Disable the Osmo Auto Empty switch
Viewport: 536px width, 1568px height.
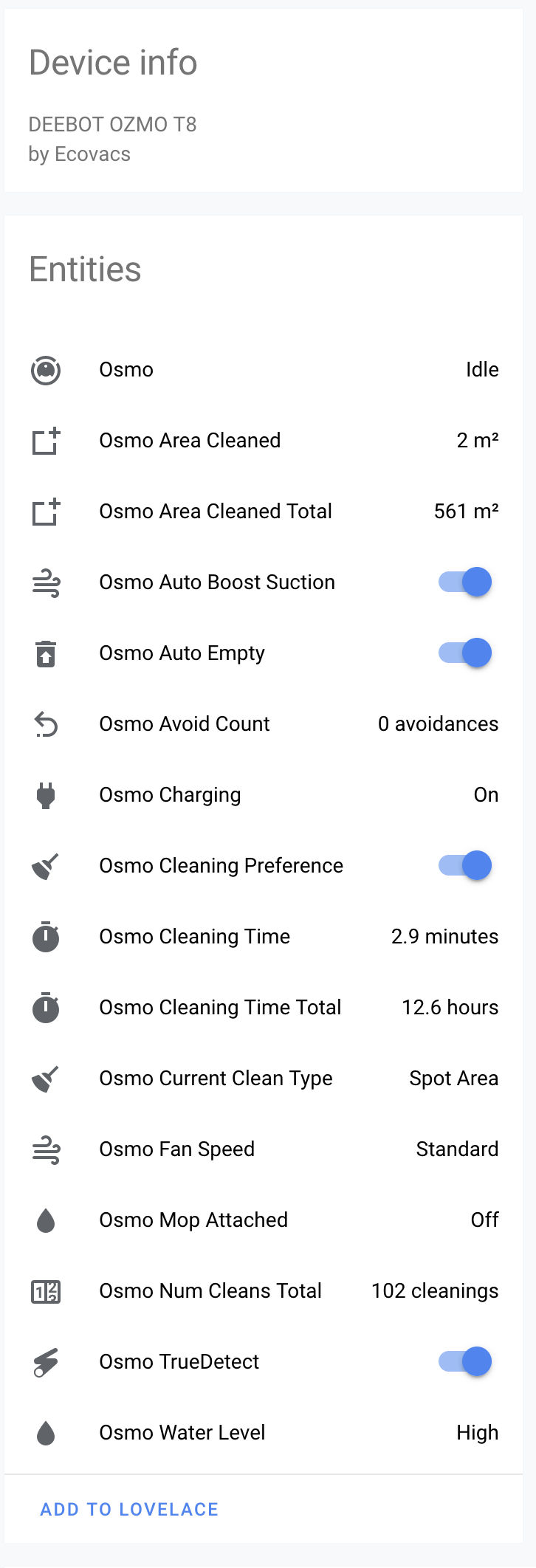point(465,653)
